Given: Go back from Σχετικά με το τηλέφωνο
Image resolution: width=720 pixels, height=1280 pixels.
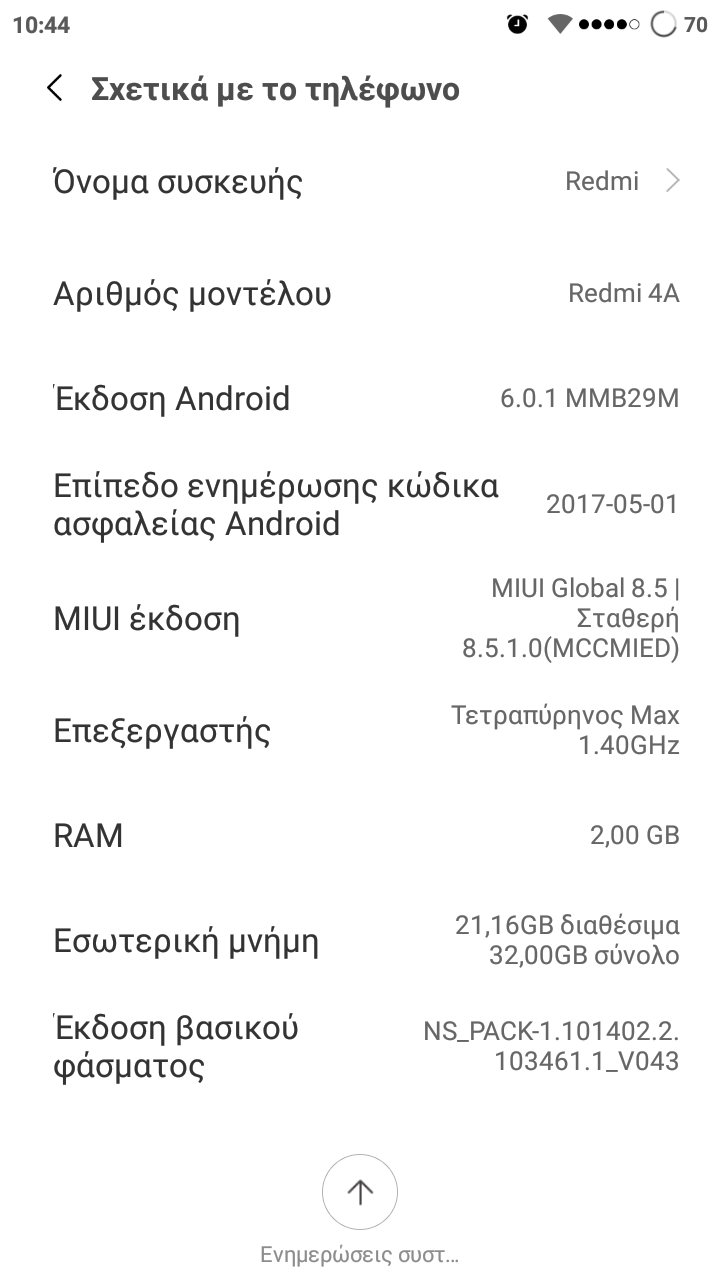Looking at the screenshot, I should [x=56, y=89].
